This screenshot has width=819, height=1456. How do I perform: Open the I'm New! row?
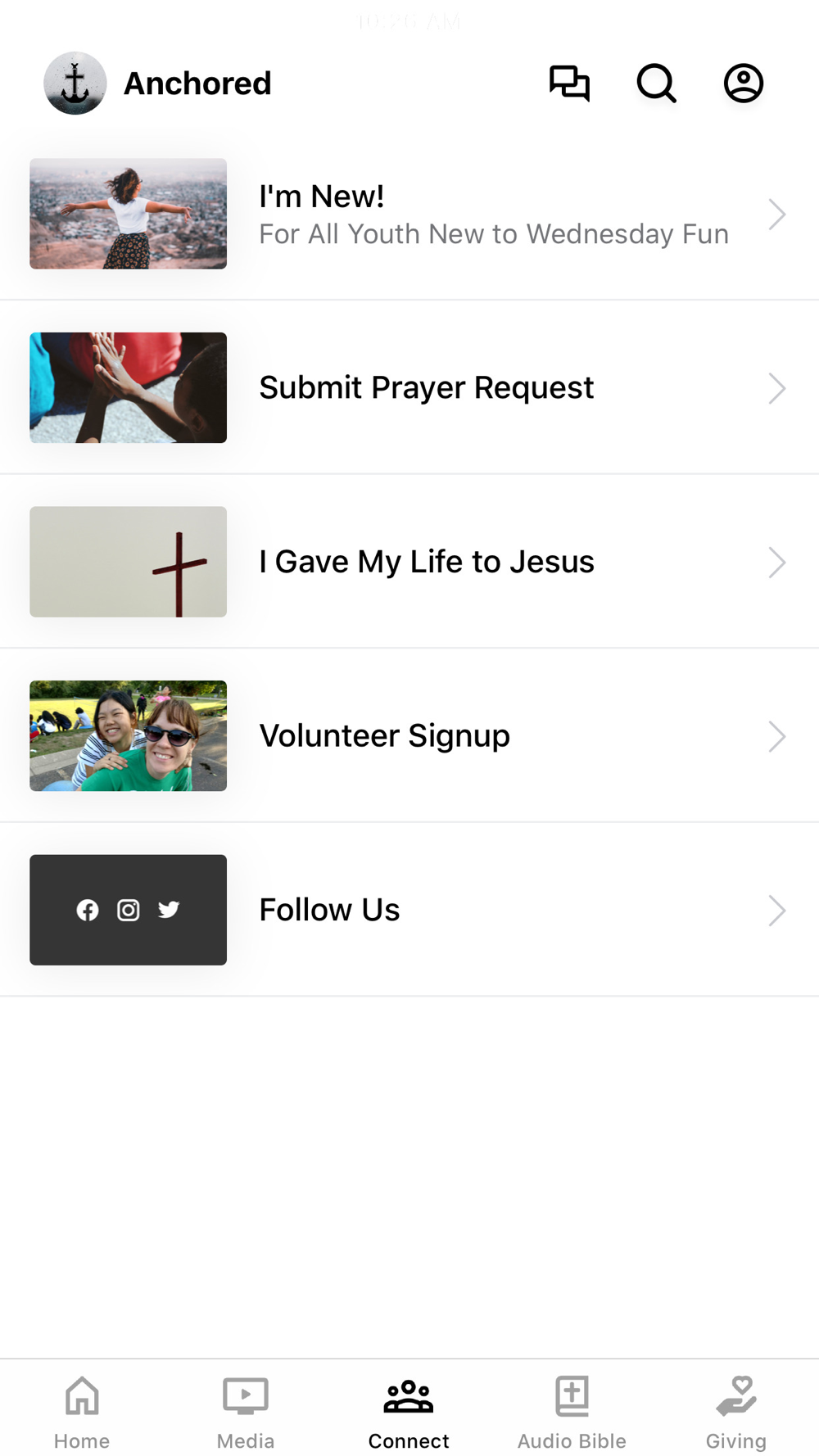coord(409,215)
